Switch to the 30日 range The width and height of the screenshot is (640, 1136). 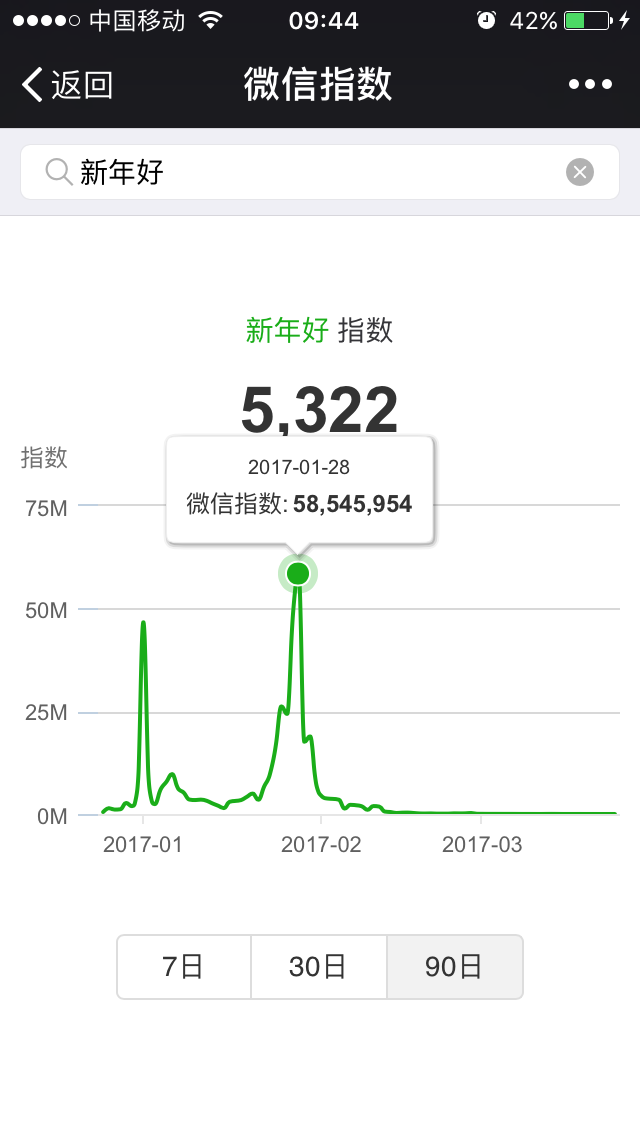point(319,966)
